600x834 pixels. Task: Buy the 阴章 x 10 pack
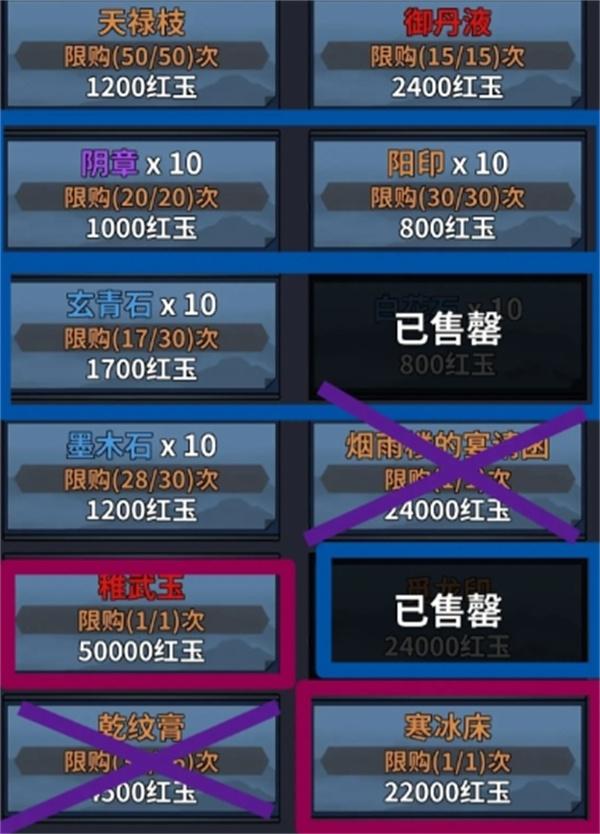pos(141,194)
